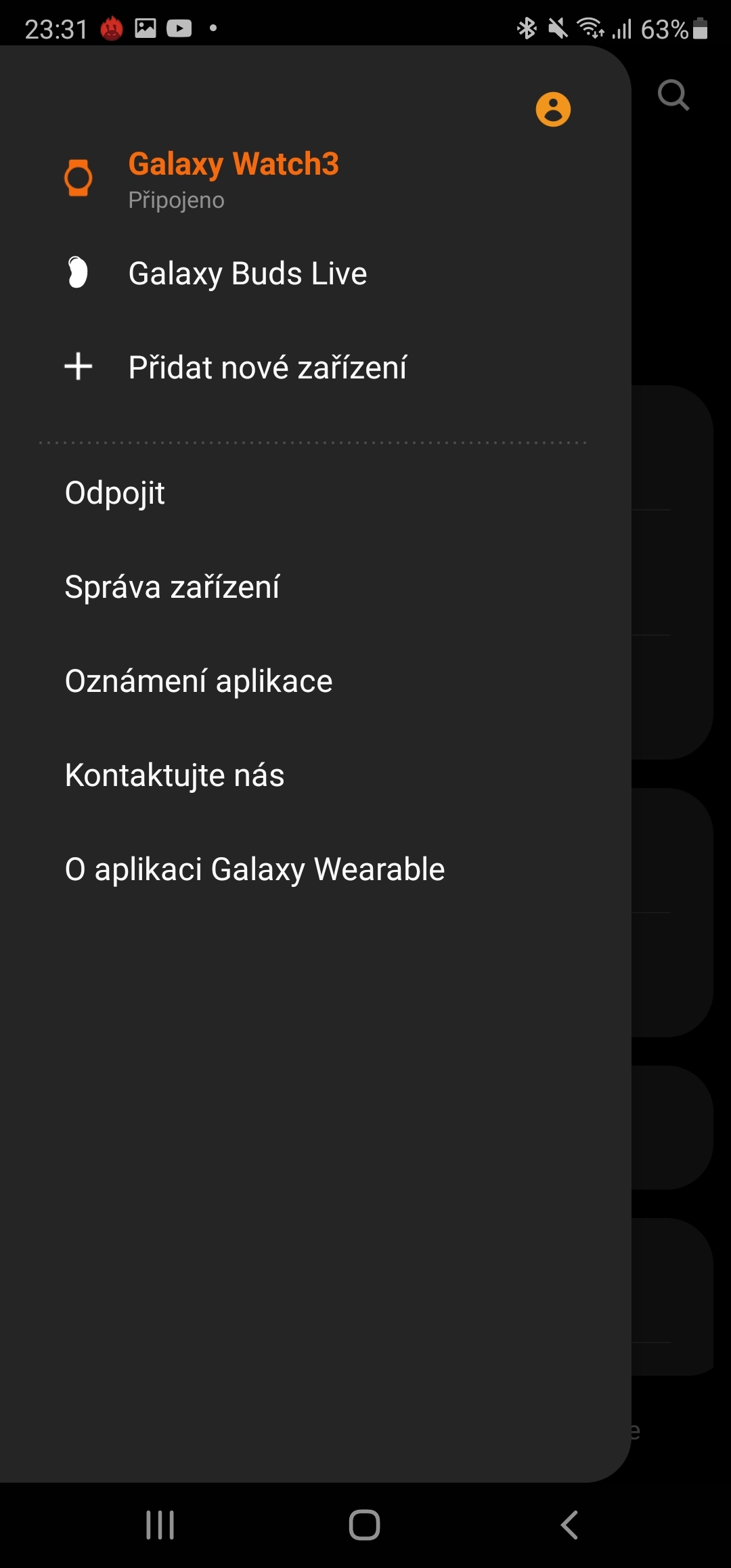
Task: Open the account profile icon
Action: click(553, 110)
